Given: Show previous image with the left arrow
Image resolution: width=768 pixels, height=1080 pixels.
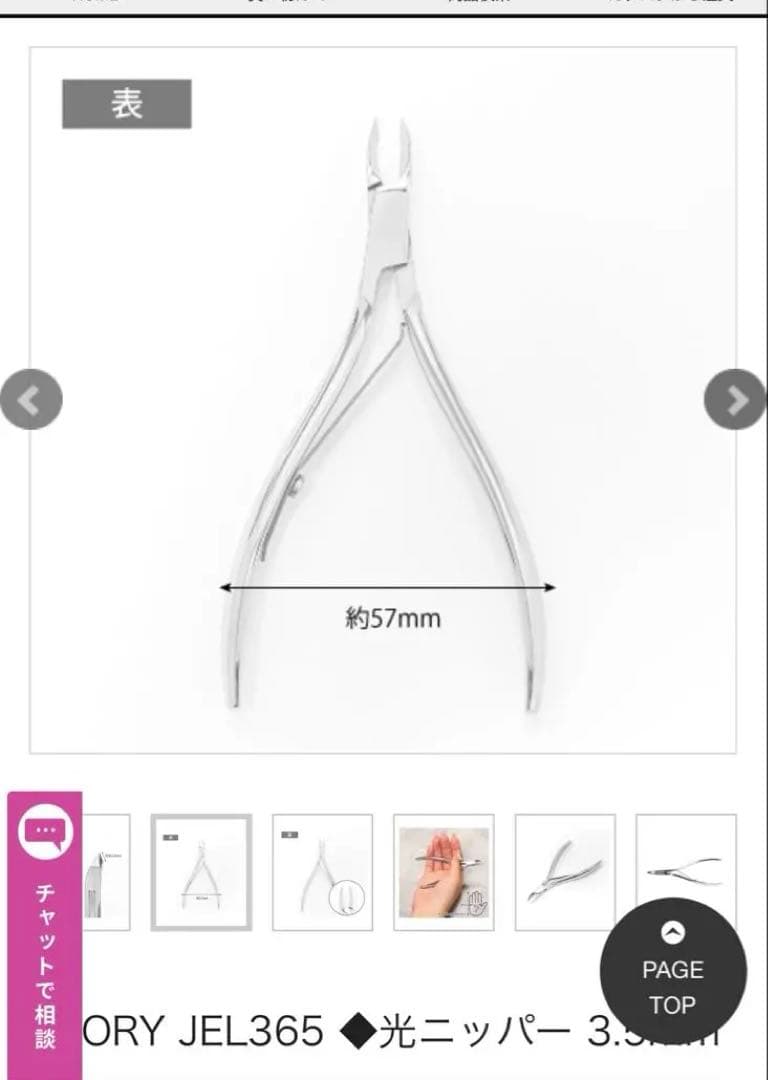Looking at the screenshot, I should [29, 397].
